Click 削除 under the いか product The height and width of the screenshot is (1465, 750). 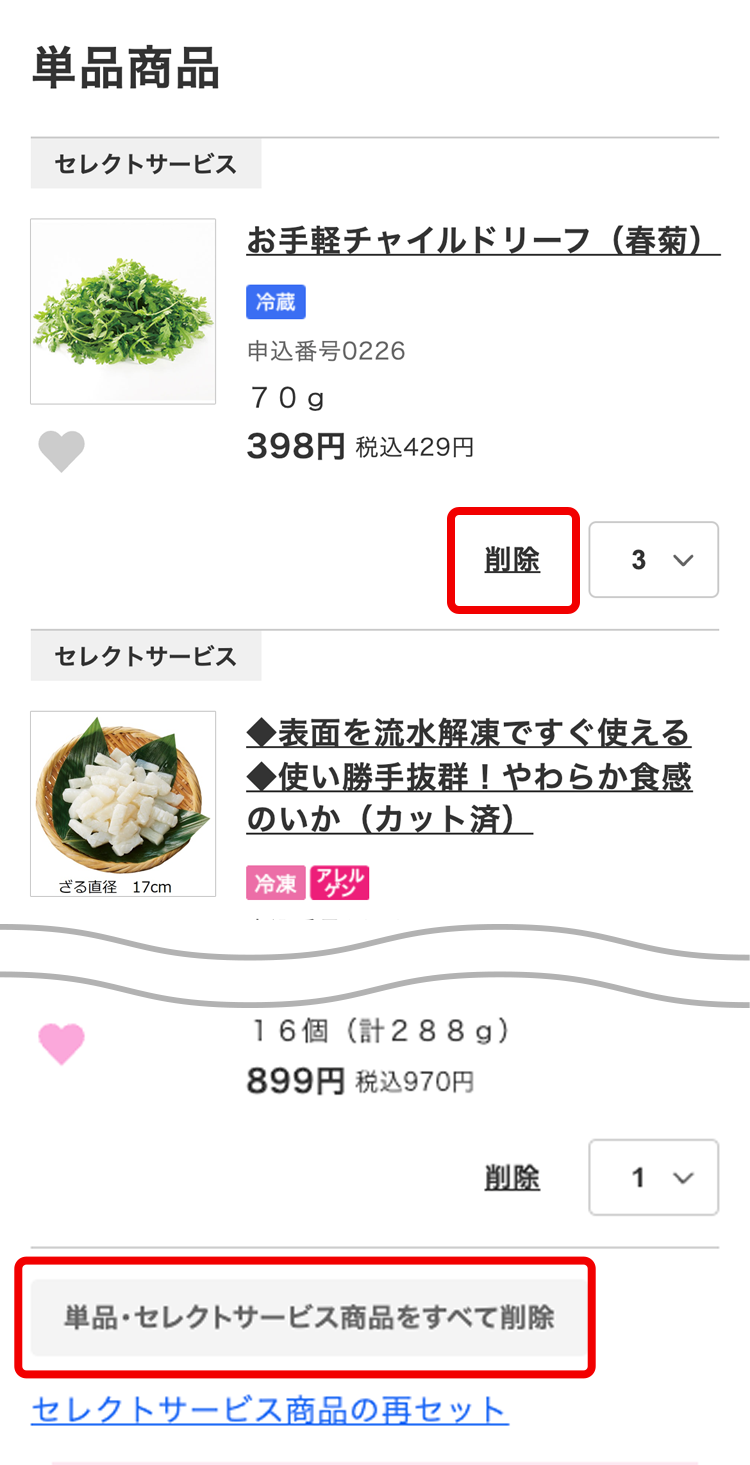512,1177
